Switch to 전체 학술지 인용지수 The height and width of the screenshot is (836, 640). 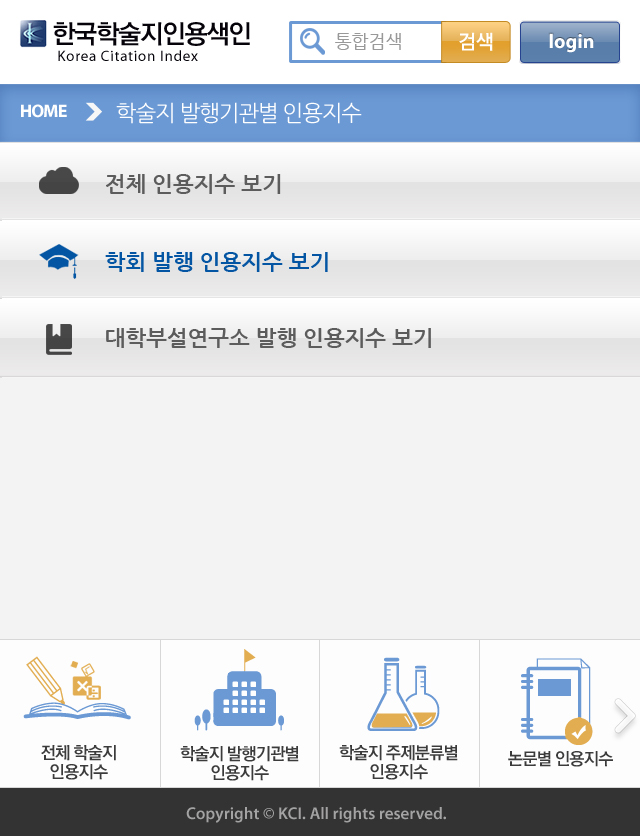tap(79, 714)
